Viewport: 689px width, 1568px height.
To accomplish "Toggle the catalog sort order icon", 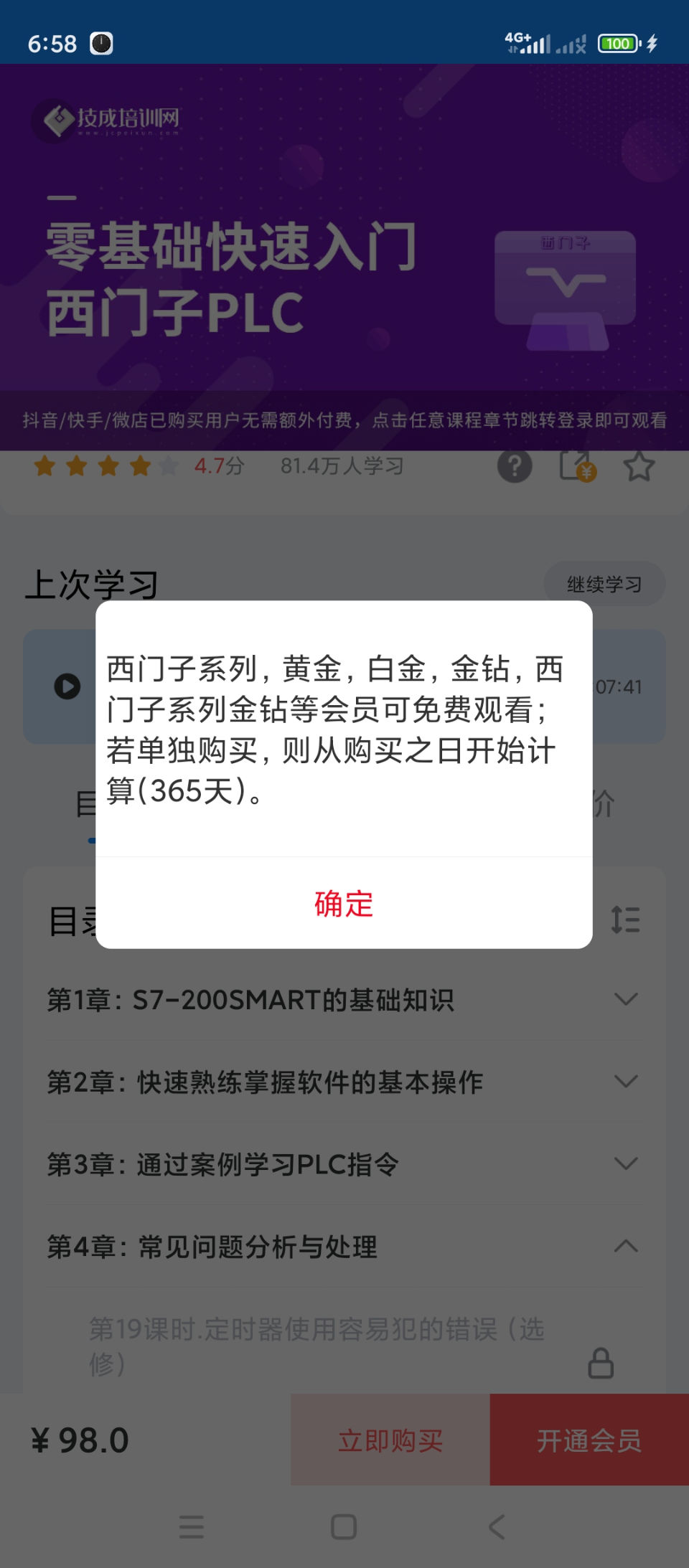I will point(625,920).
